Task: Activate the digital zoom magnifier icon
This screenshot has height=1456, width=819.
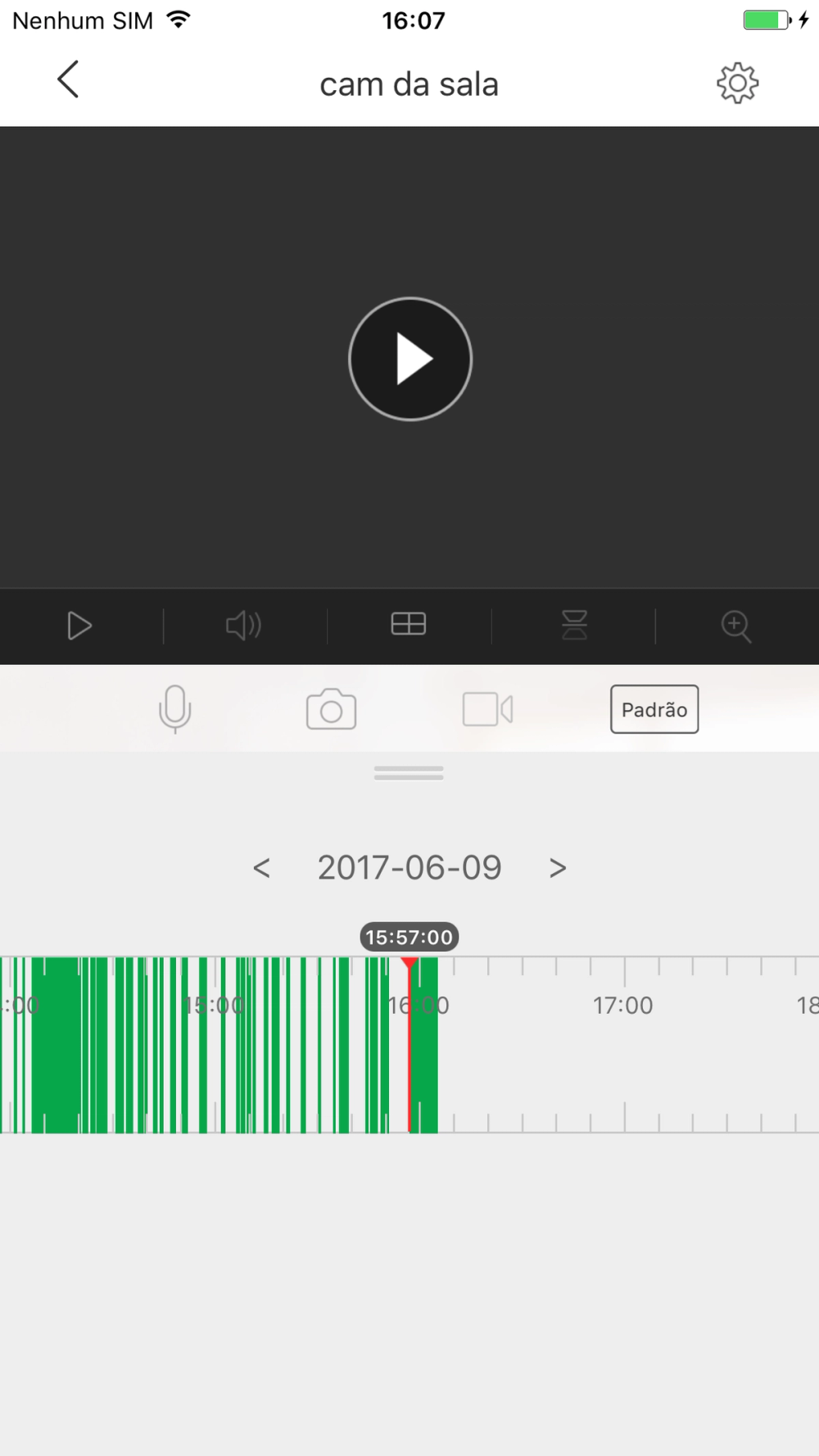Action: (x=736, y=626)
